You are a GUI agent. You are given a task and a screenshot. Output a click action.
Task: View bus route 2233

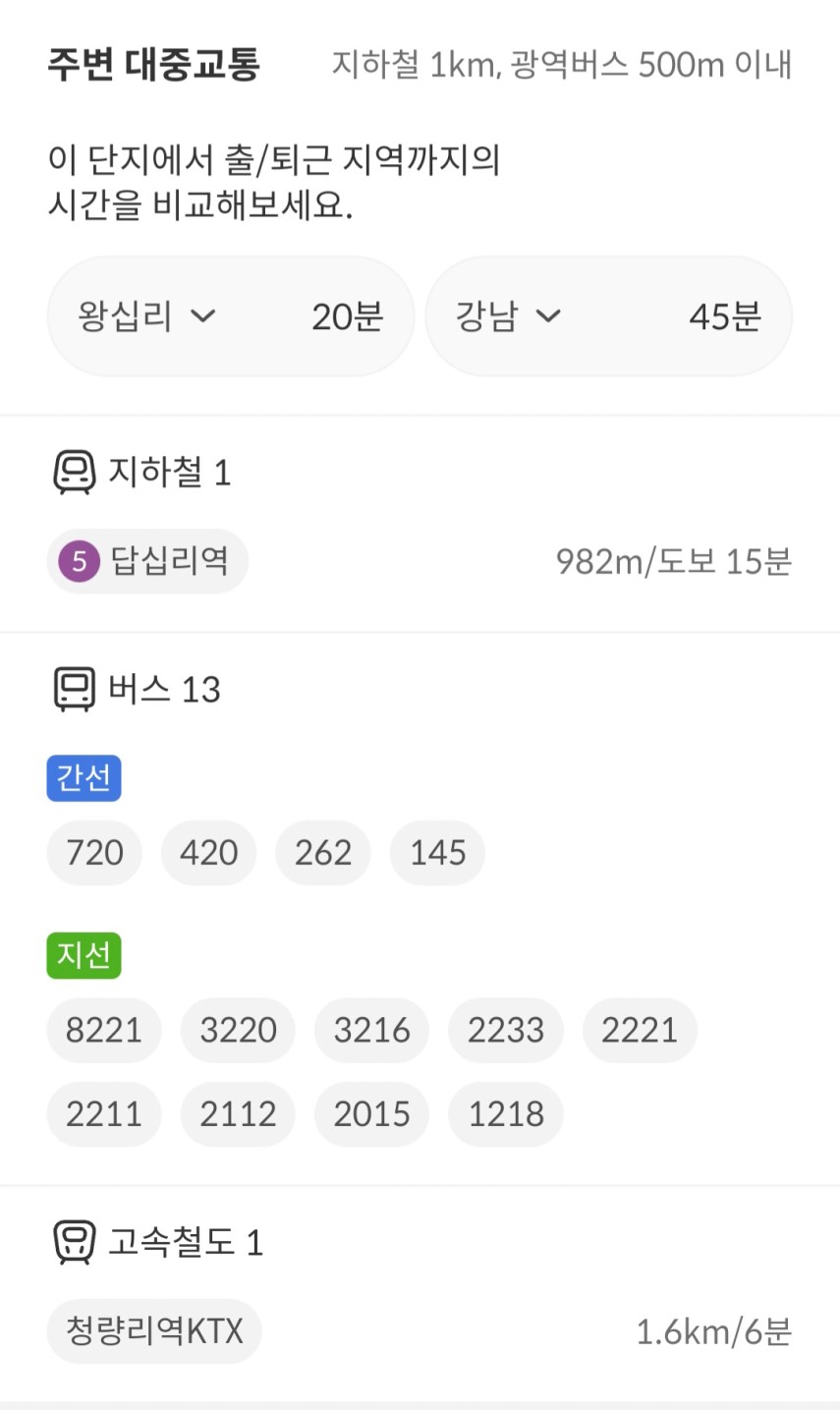click(505, 1030)
